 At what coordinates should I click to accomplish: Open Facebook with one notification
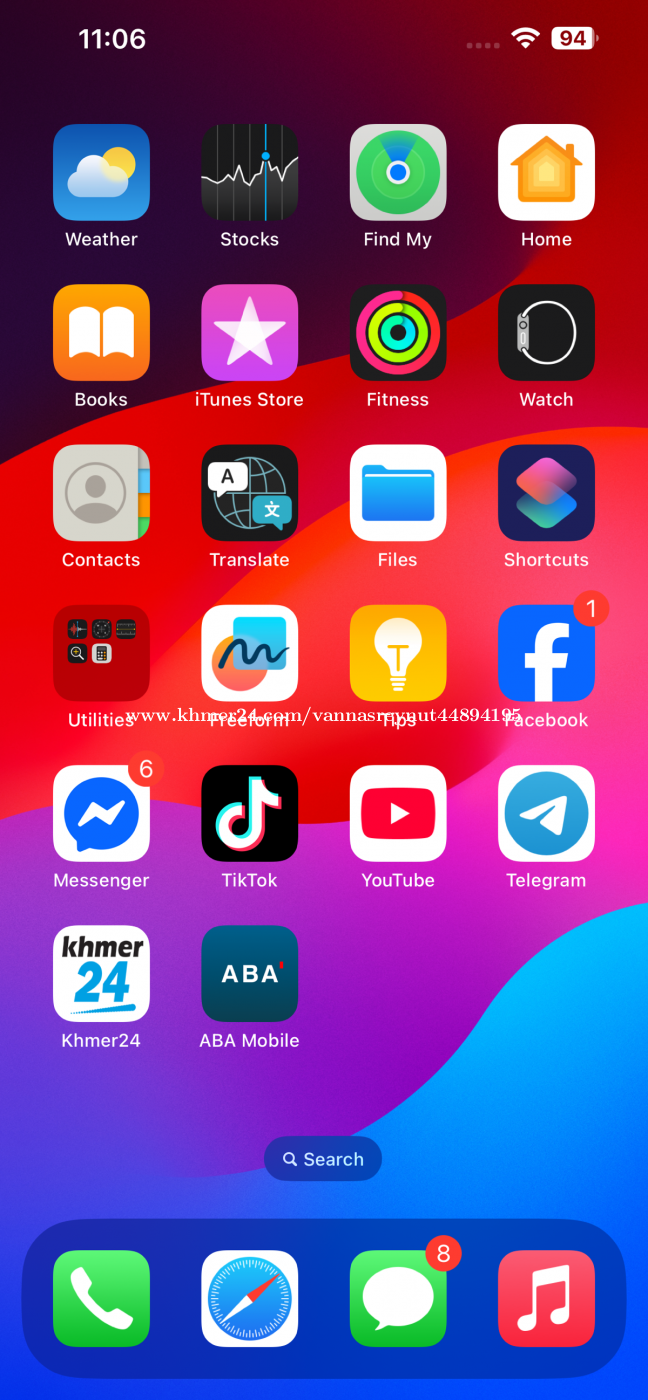pos(546,653)
